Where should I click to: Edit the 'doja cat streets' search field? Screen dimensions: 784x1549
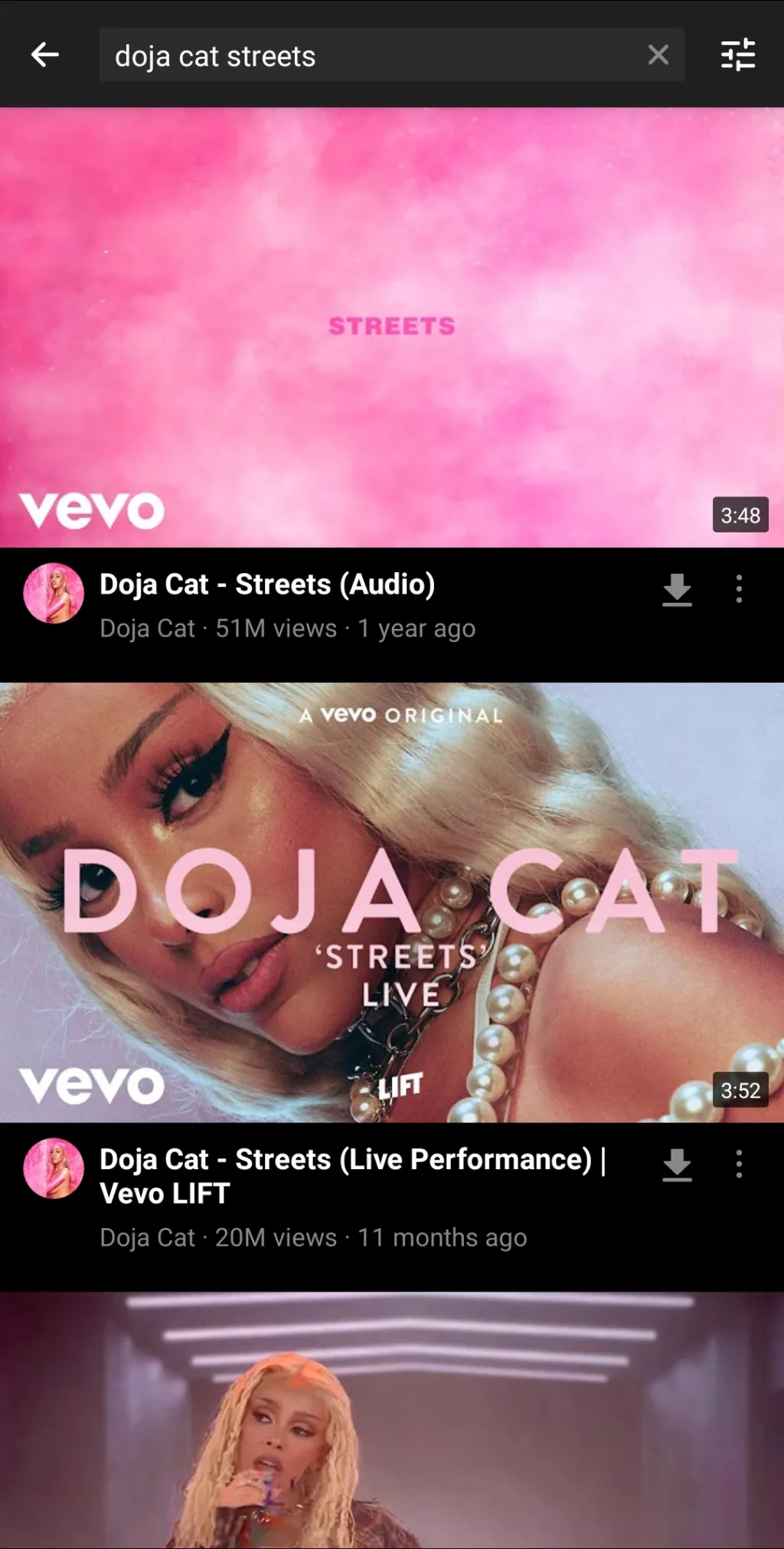367,56
